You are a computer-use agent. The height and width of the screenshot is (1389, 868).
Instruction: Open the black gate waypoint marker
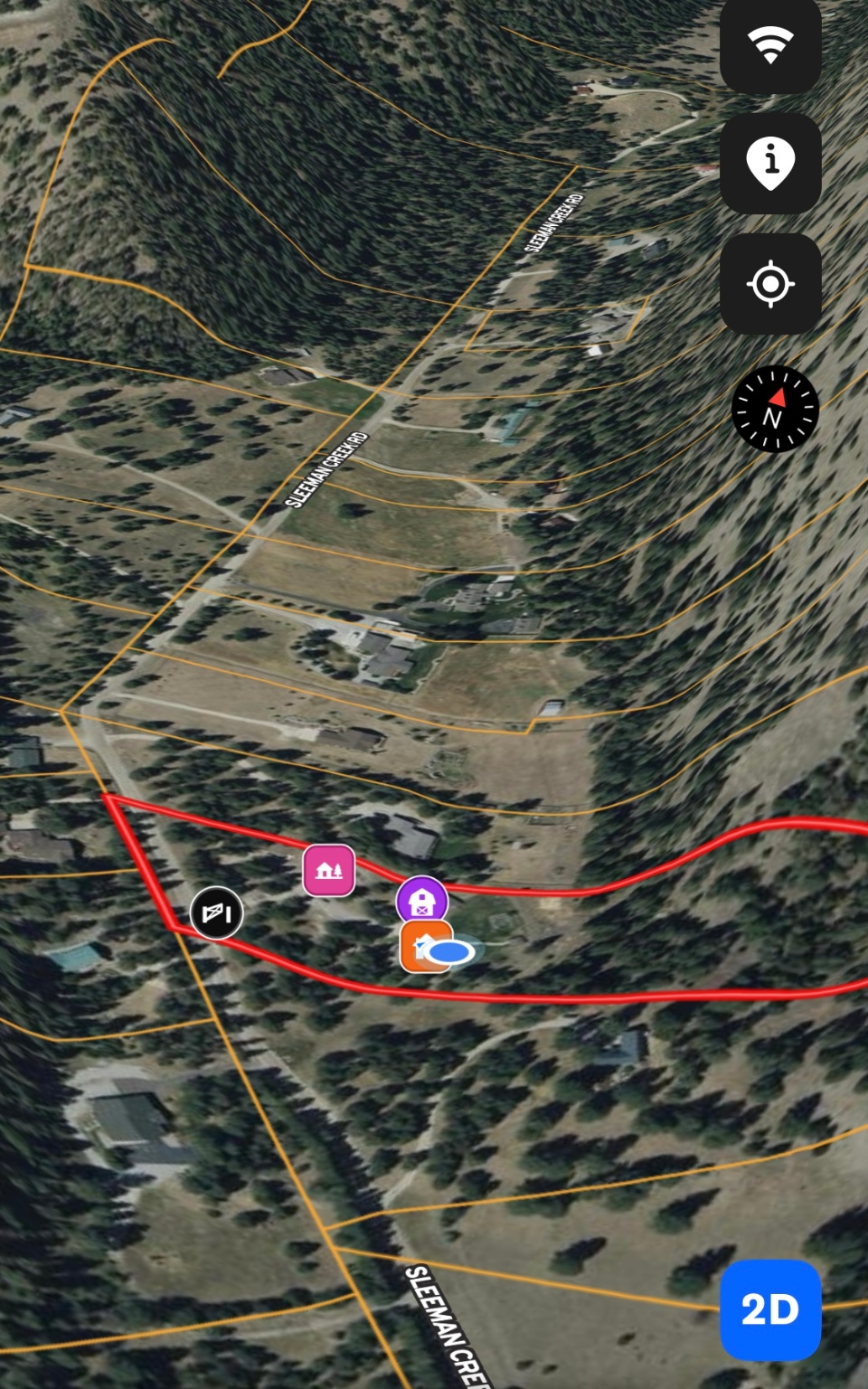click(217, 912)
